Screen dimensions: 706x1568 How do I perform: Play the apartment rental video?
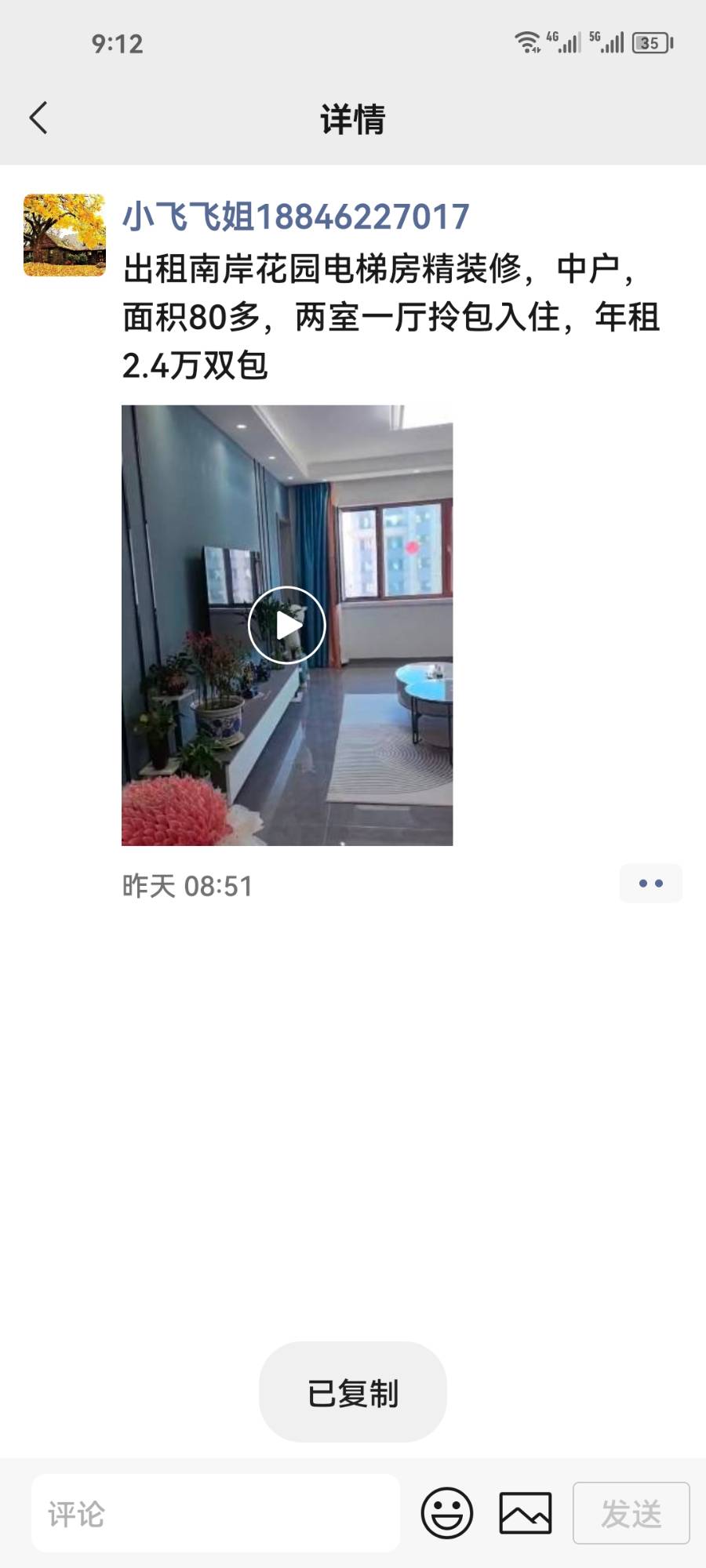[x=287, y=625]
